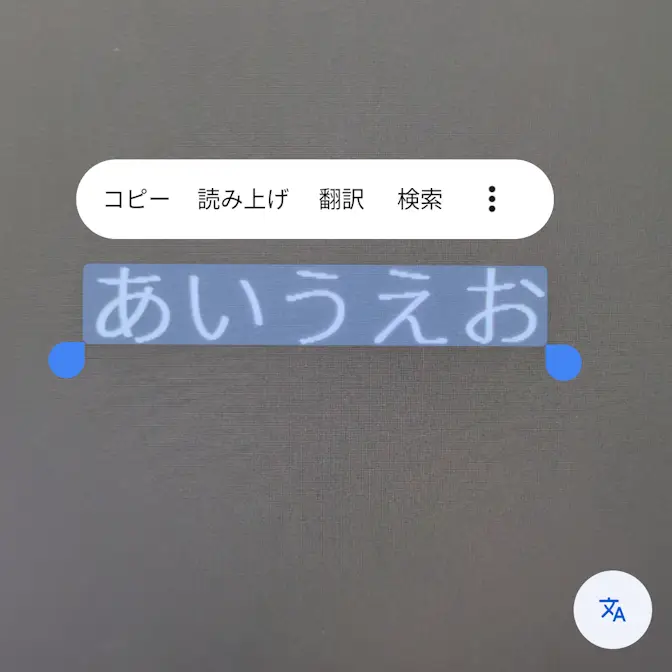Tap the floating translate button
This screenshot has width=672, height=672.
[x=612, y=610]
